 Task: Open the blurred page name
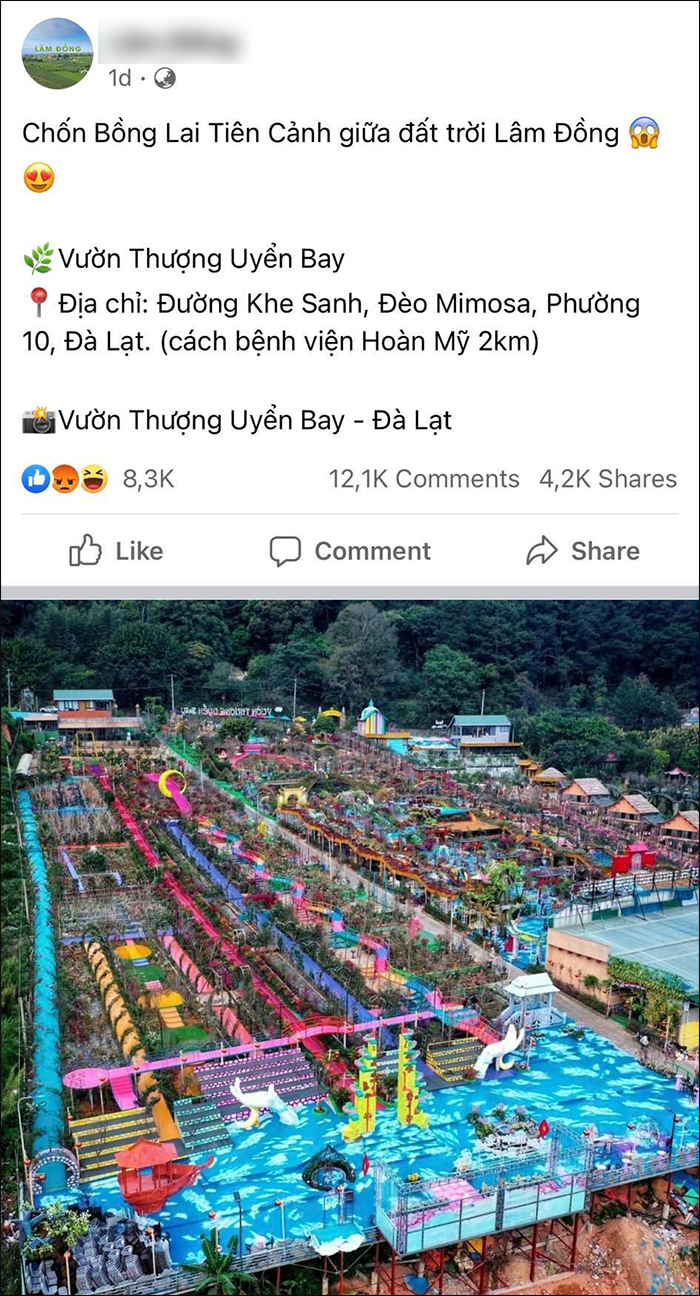(x=176, y=44)
